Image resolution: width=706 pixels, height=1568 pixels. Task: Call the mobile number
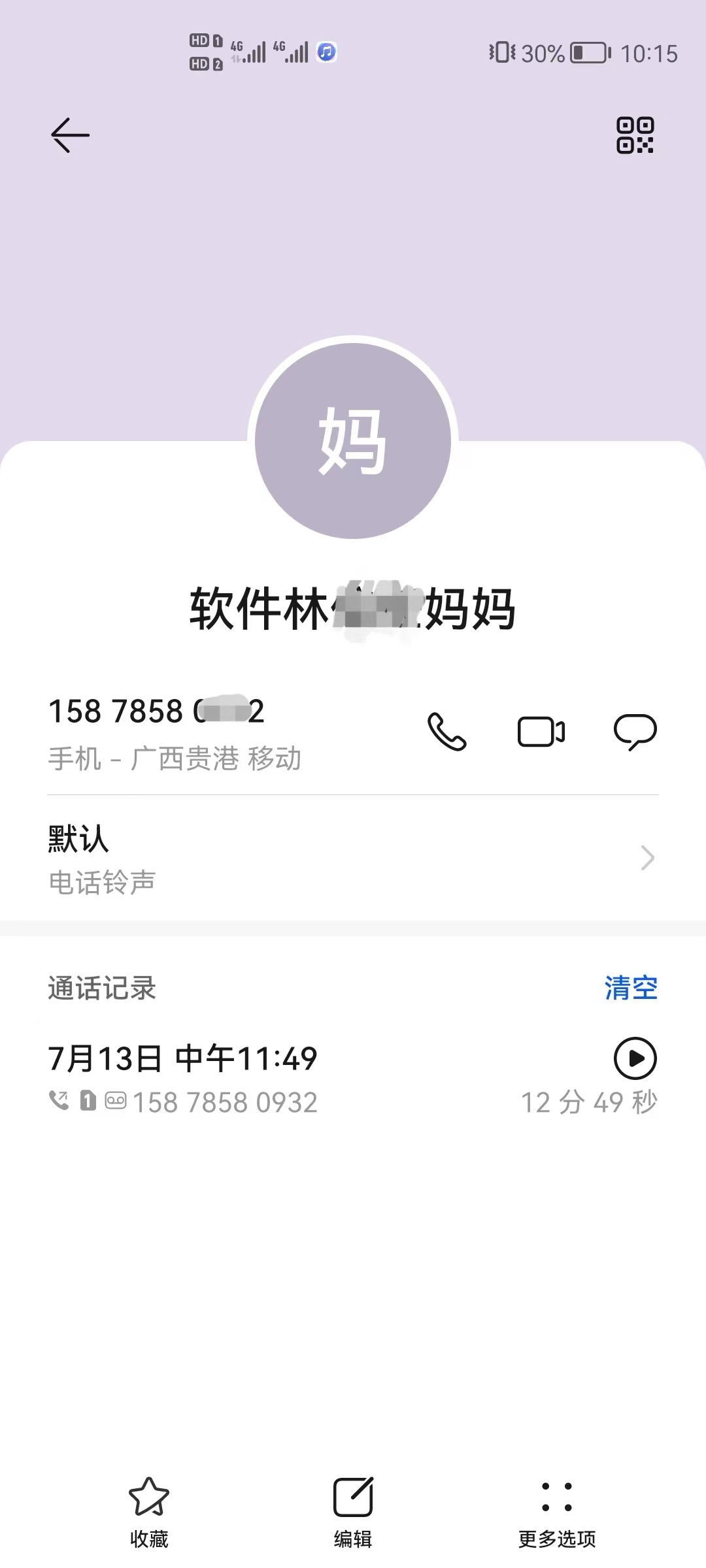447,731
